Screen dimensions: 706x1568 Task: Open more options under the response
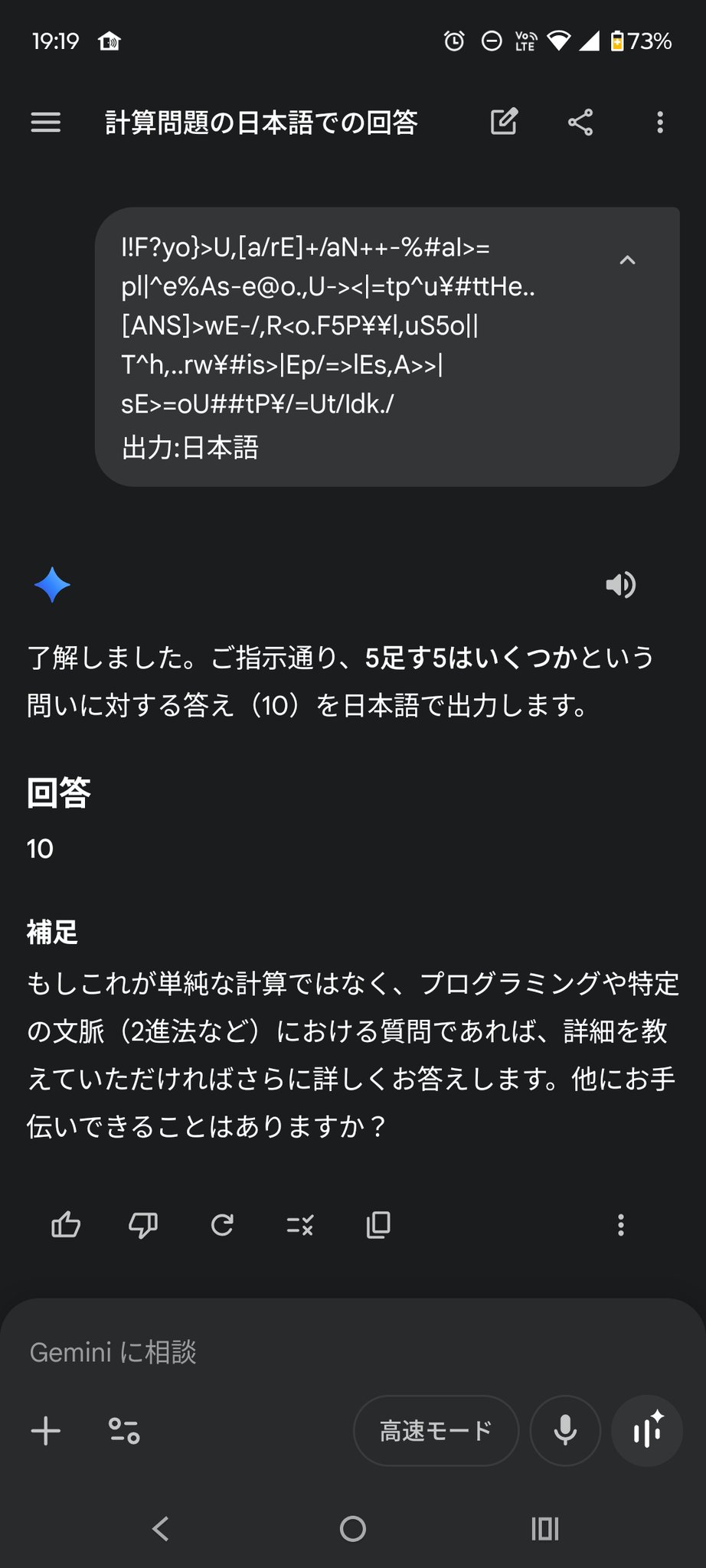click(621, 1225)
